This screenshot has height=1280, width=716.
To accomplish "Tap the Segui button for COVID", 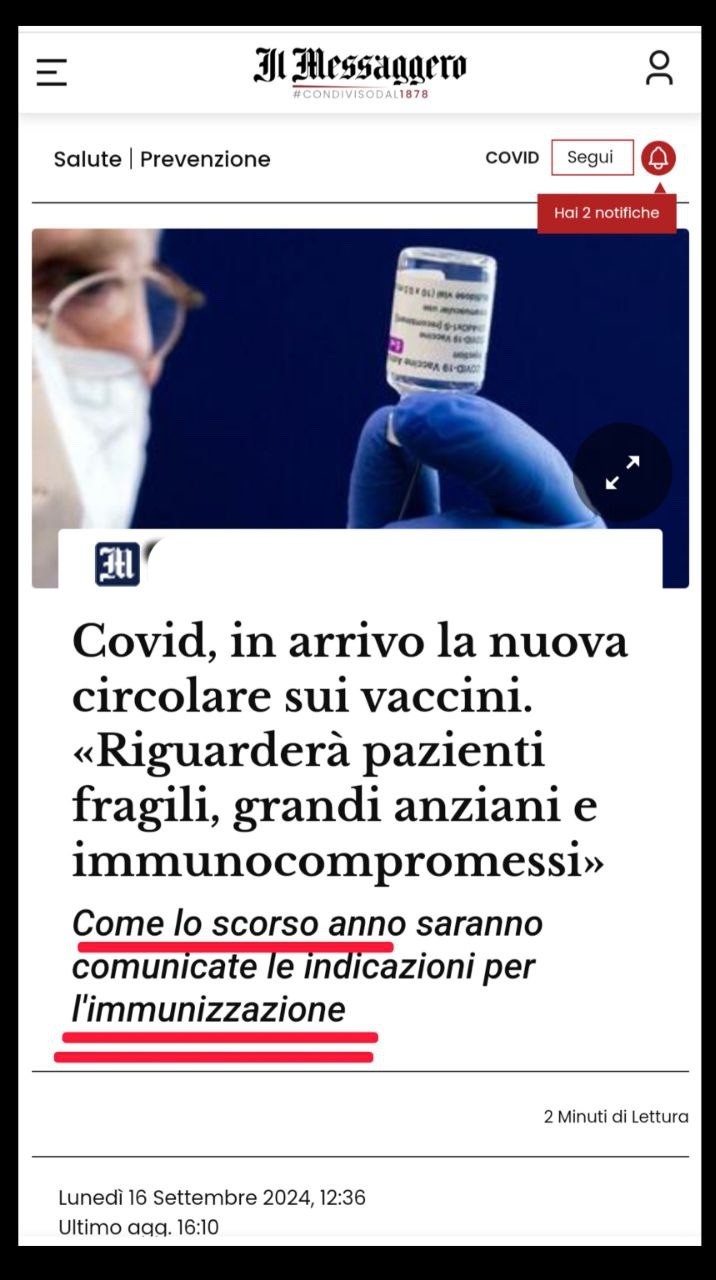I will [x=591, y=158].
